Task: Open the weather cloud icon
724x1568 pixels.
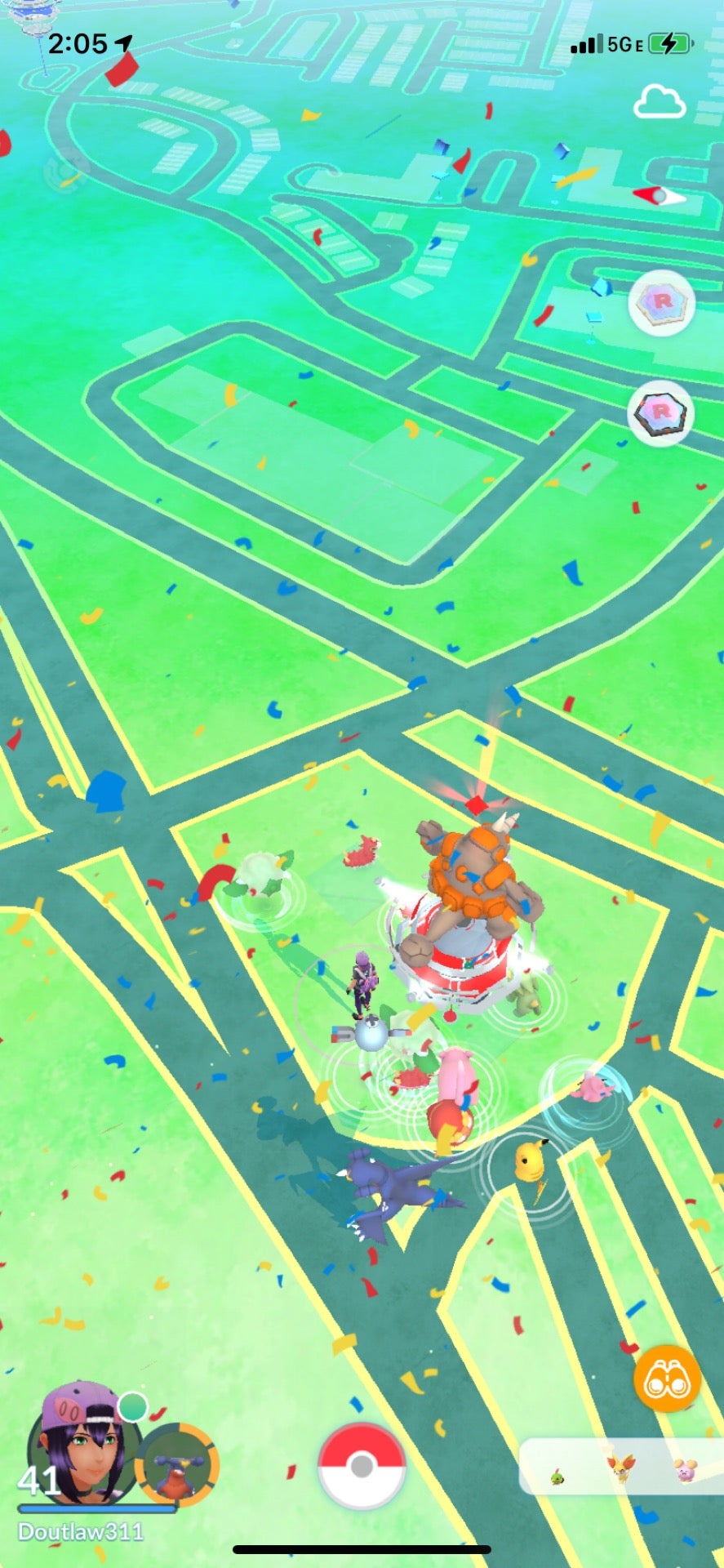Action: (x=660, y=104)
